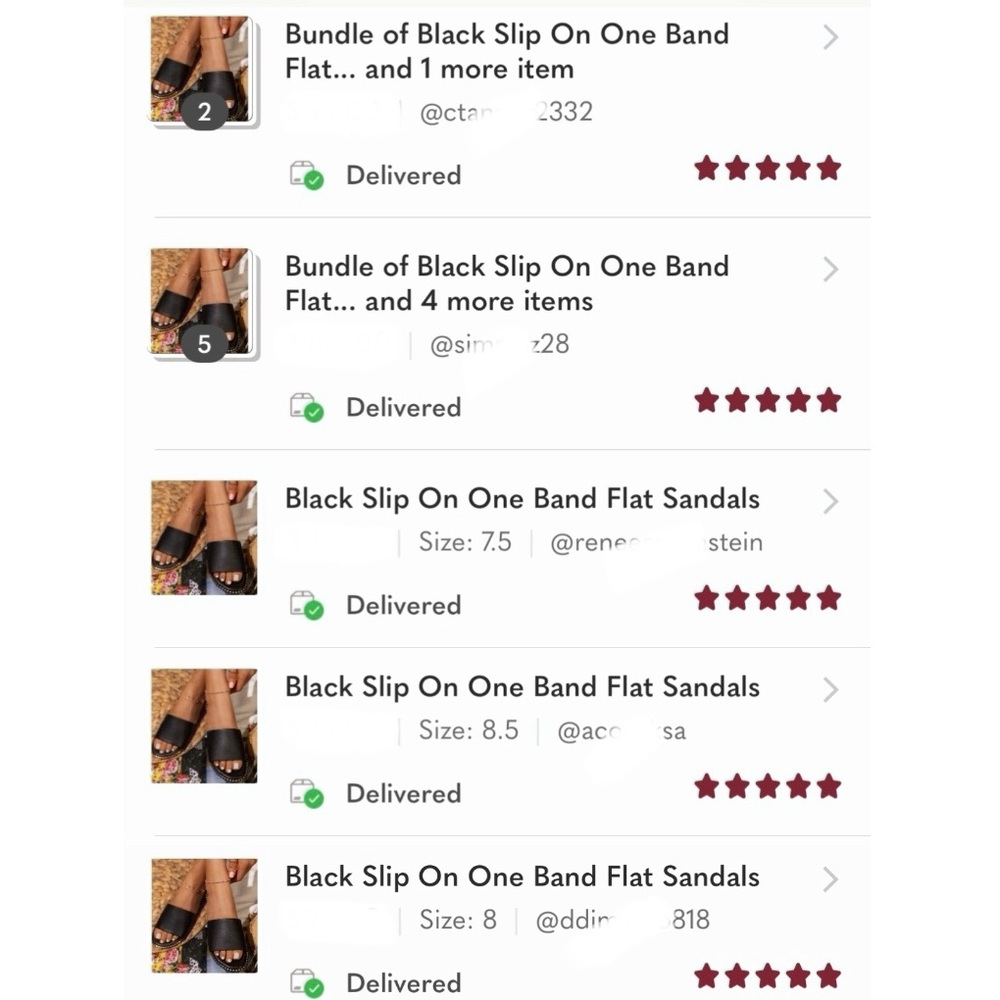The height and width of the screenshot is (1000, 1000).
Task: View the Size 8.5 sandals order details
Action: tap(521, 688)
